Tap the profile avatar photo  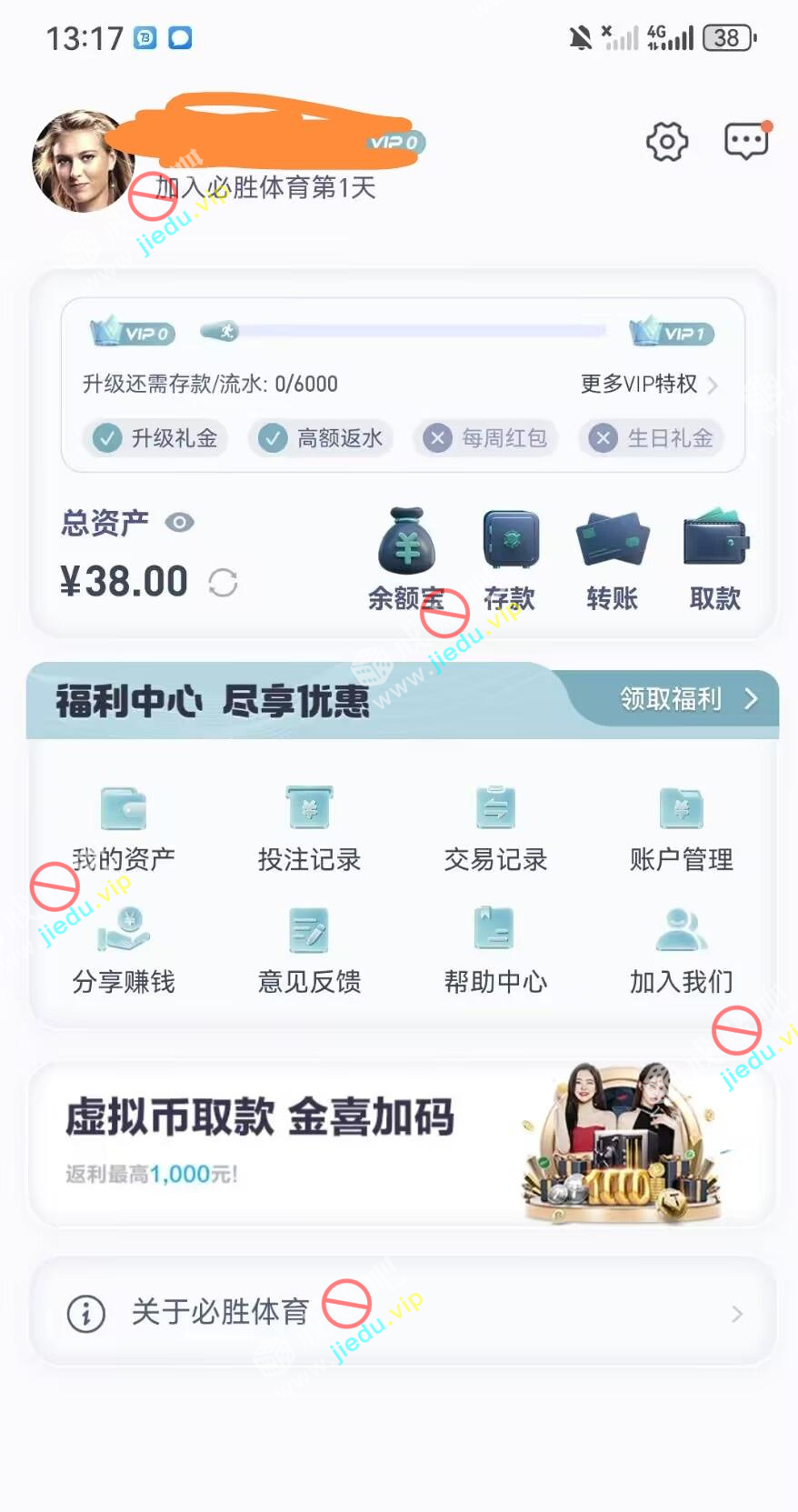(x=80, y=162)
